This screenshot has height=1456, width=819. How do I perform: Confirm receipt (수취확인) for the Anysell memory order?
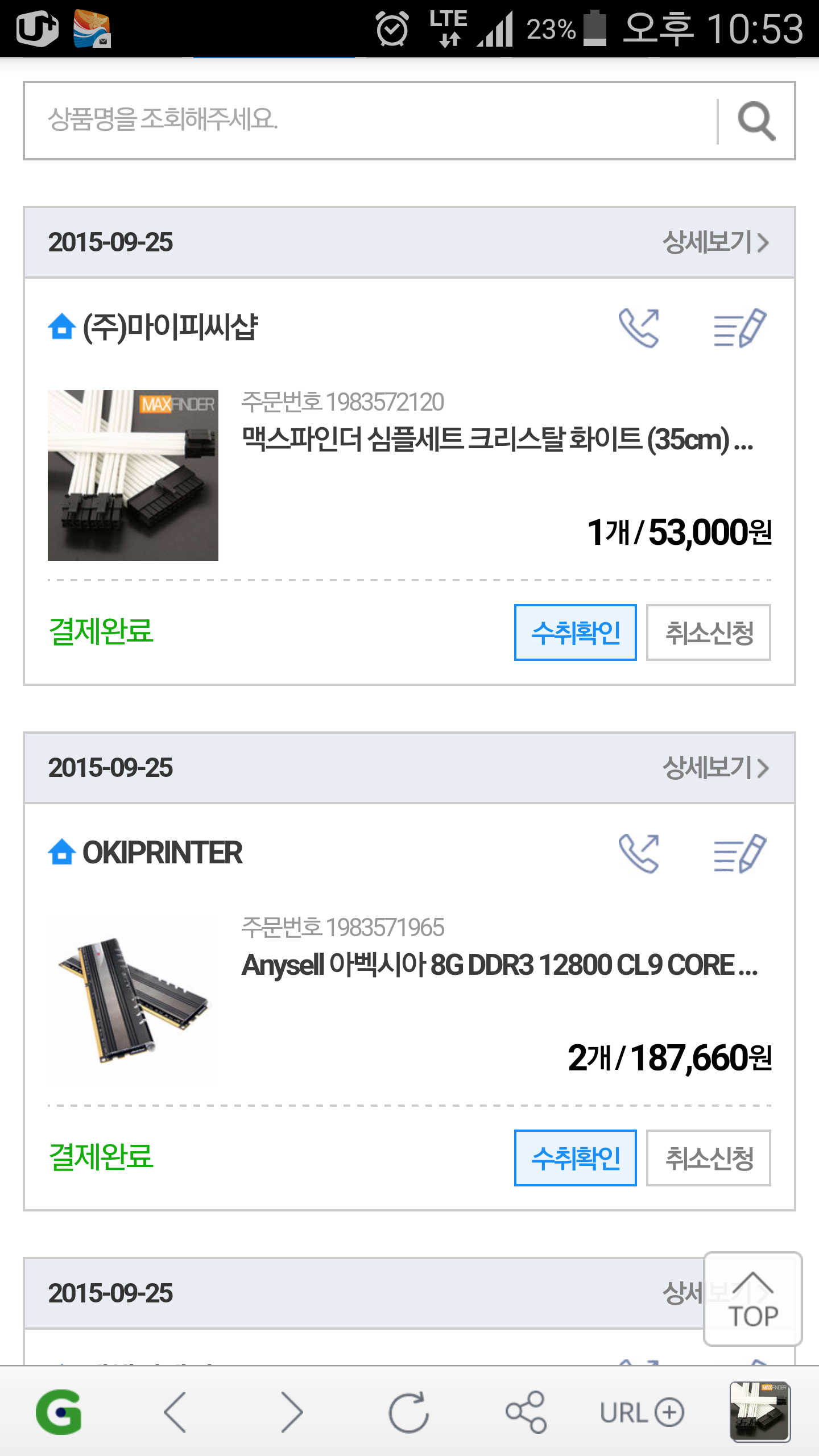click(575, 1158)
